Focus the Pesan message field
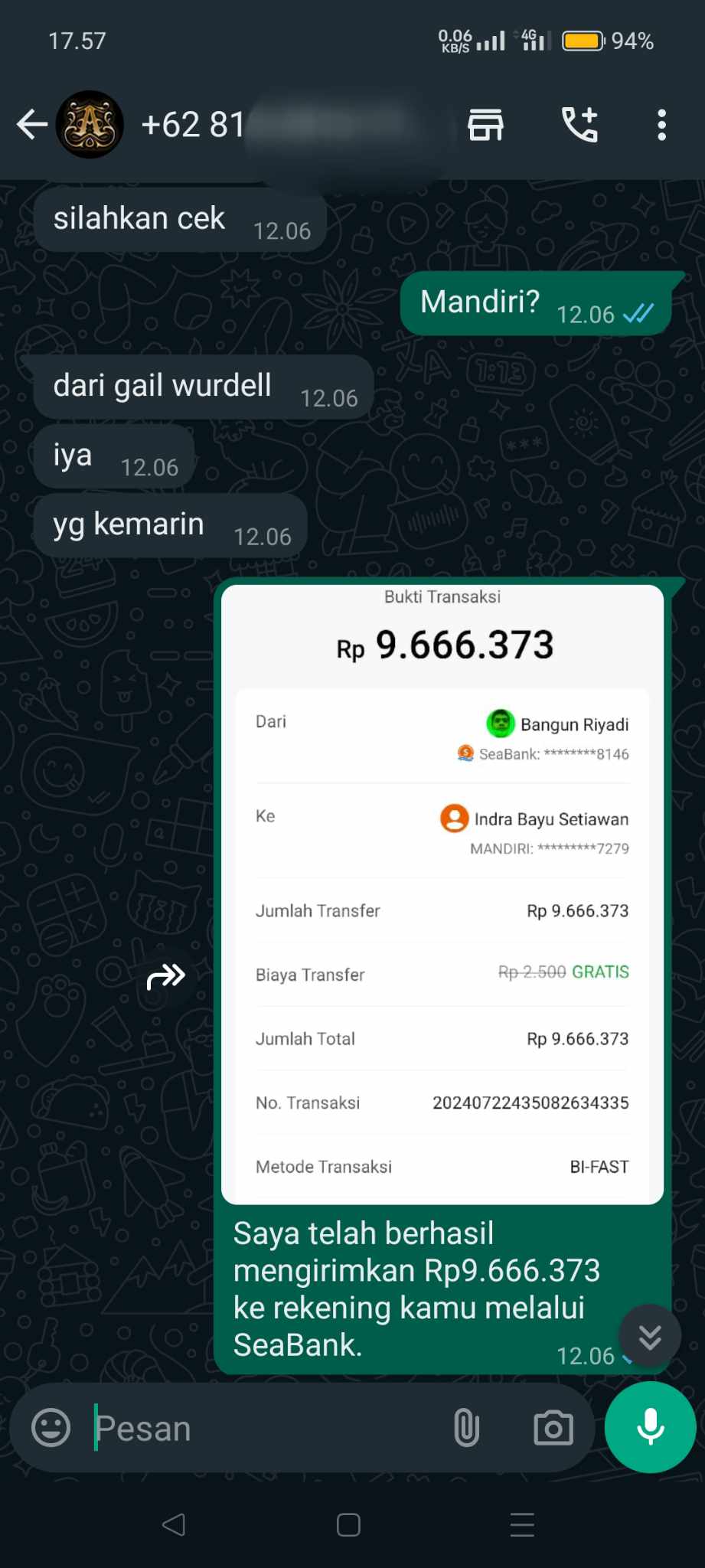The image size is (705, 1568). pos(260,1428)
